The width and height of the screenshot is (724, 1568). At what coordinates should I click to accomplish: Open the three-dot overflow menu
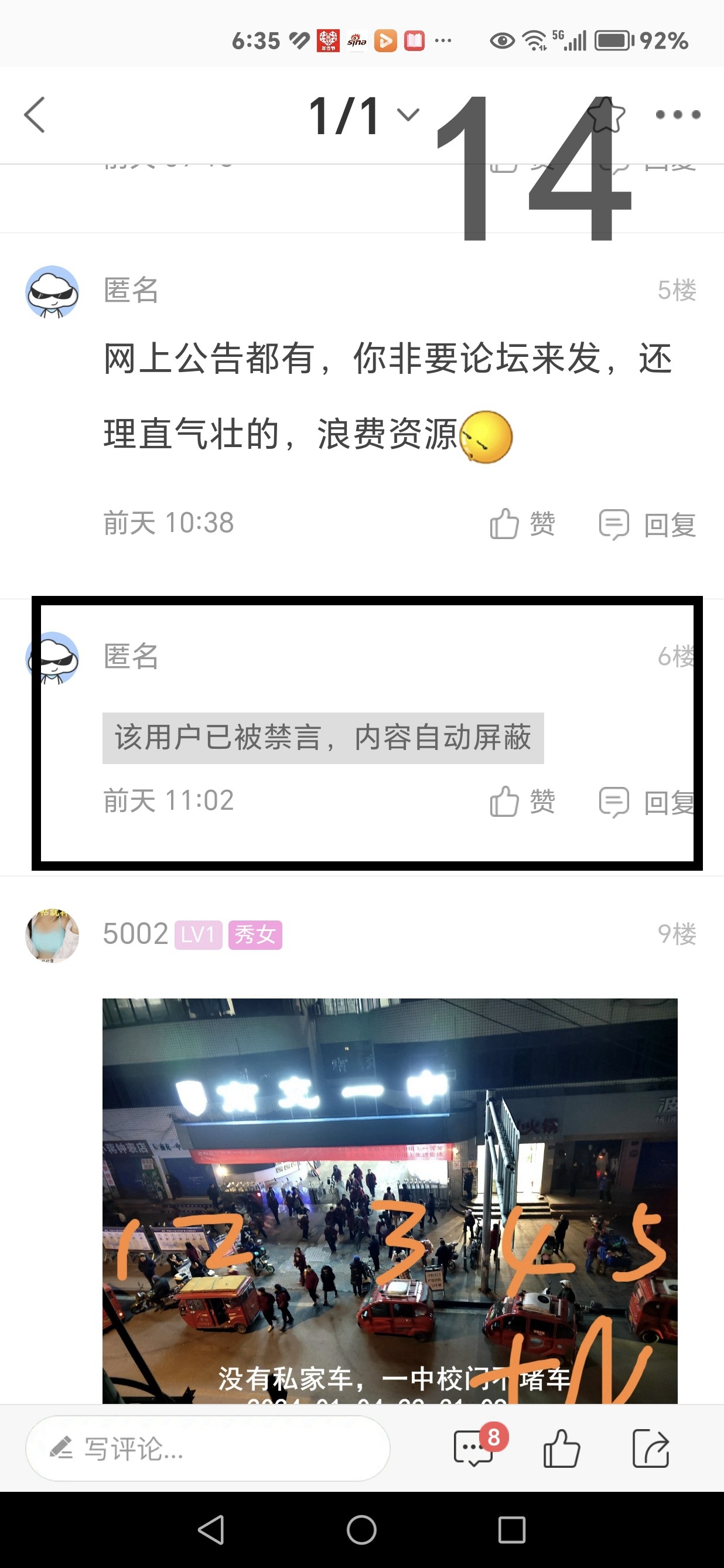click(677, 115)
